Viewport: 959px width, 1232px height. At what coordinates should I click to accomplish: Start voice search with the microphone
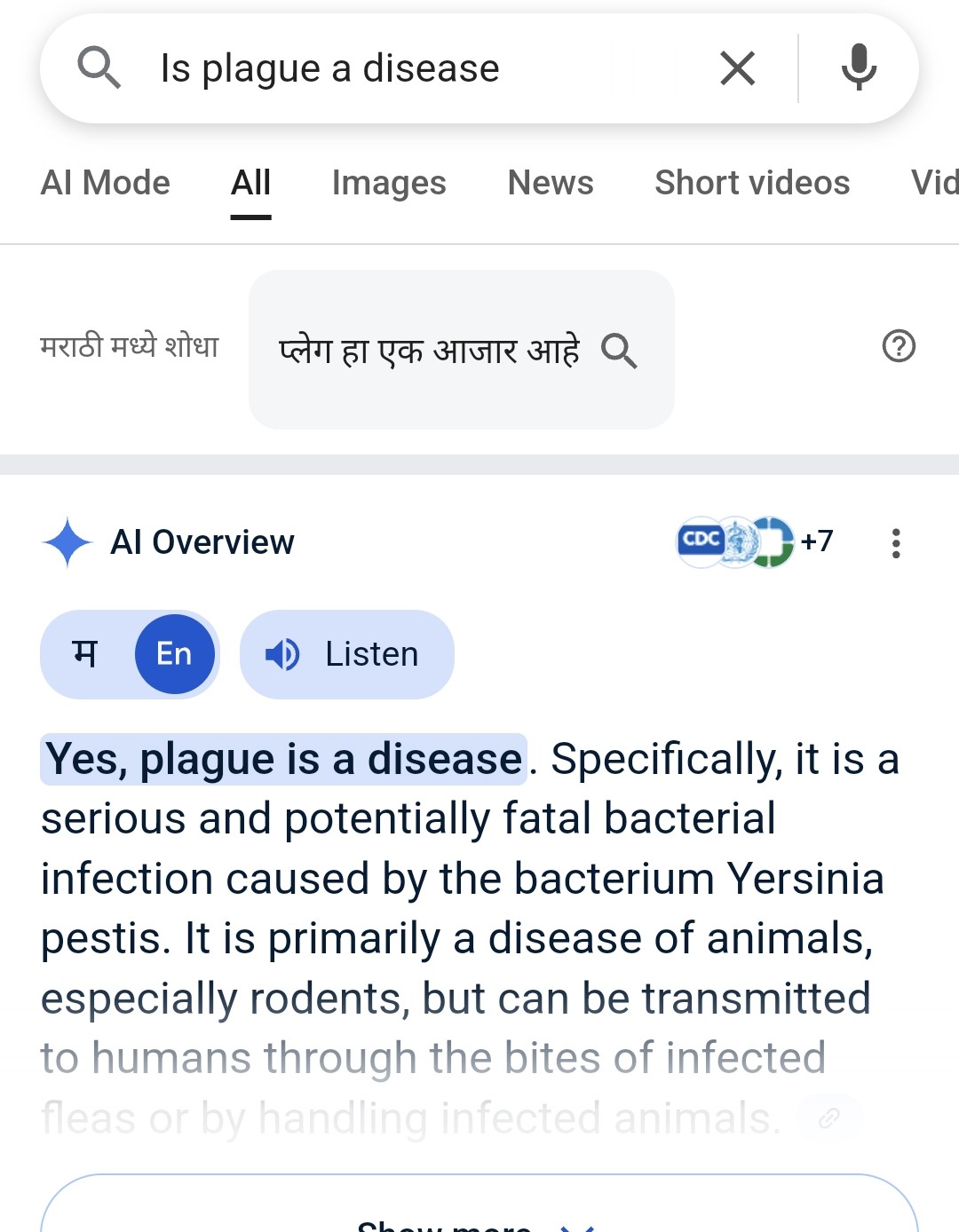tap(858, 68)
